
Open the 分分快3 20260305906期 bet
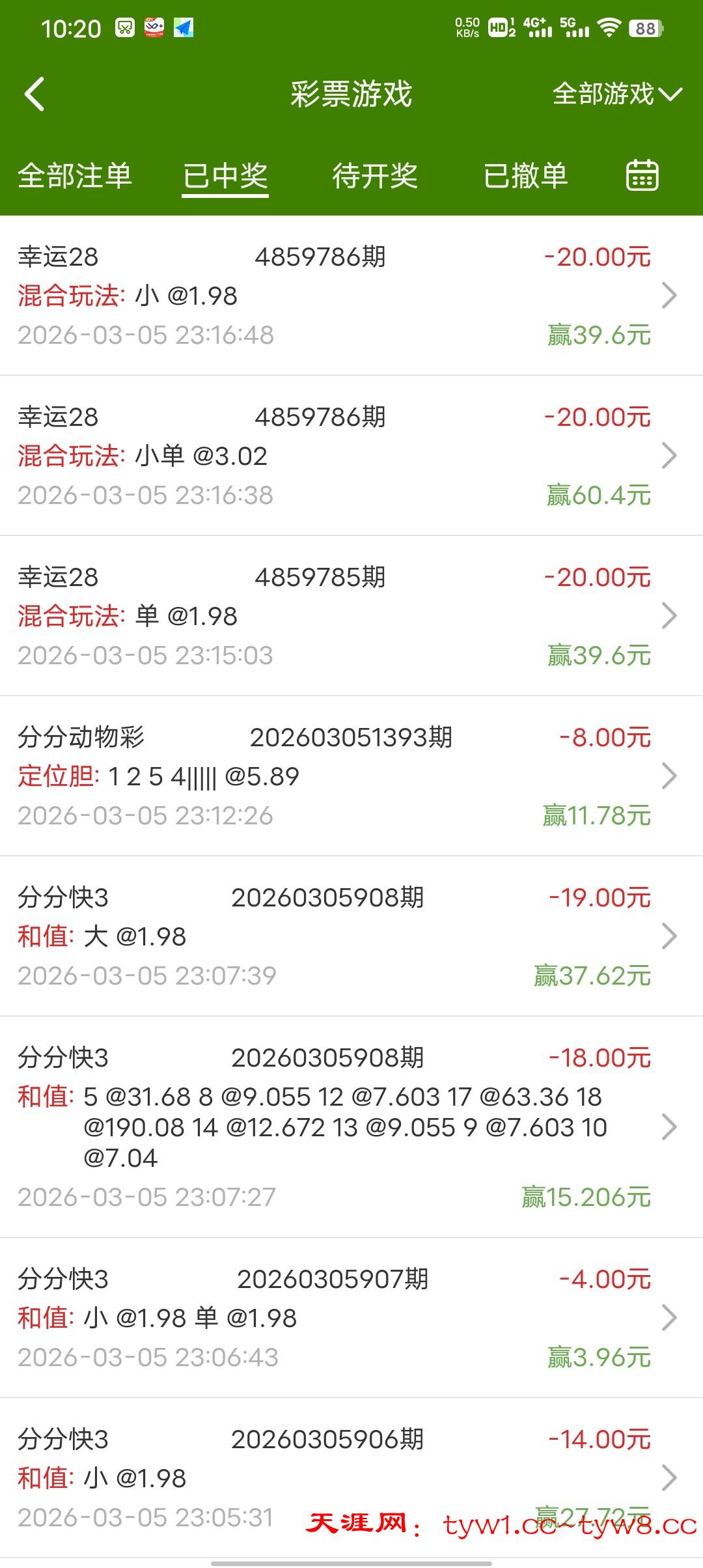(x=351, y=1478)
